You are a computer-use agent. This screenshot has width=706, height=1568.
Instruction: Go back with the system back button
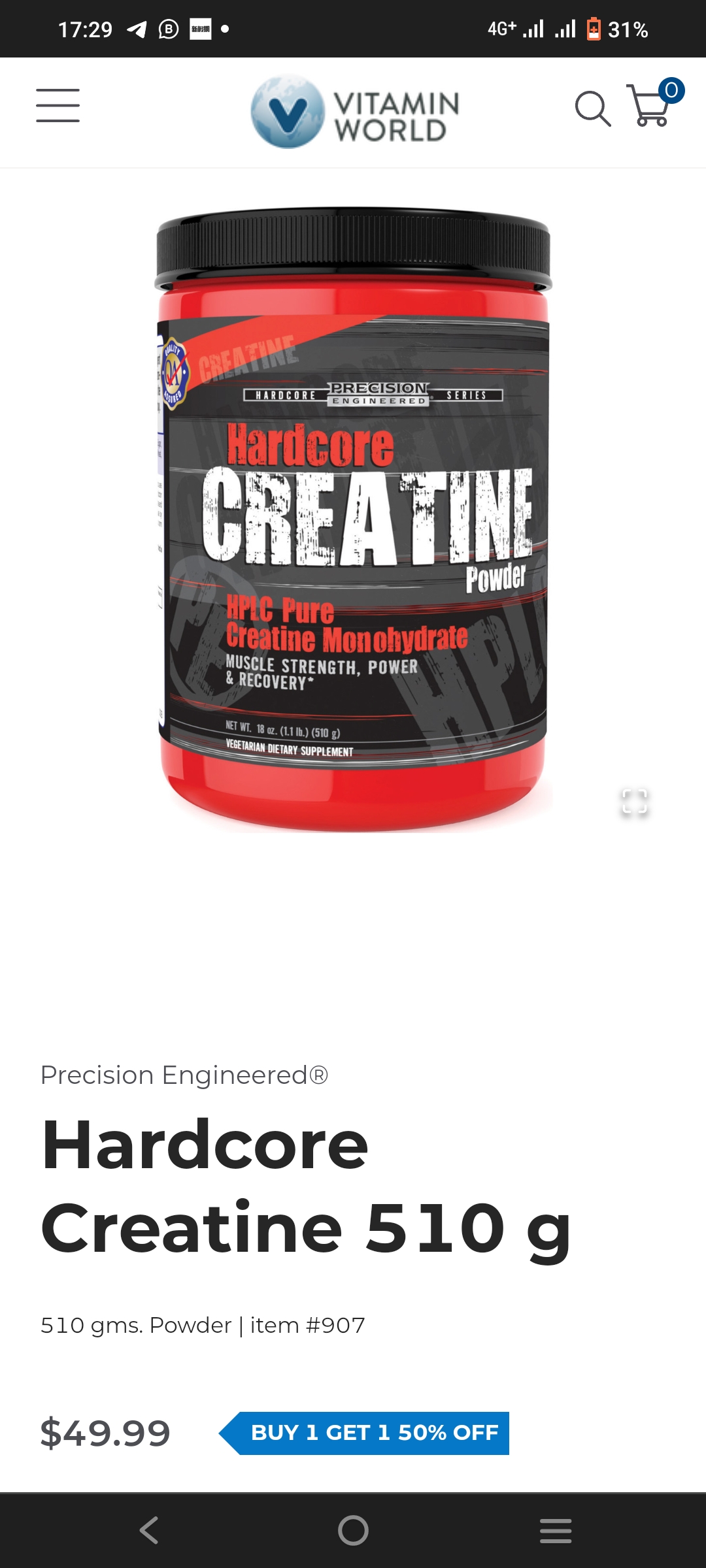point(149,1530)
